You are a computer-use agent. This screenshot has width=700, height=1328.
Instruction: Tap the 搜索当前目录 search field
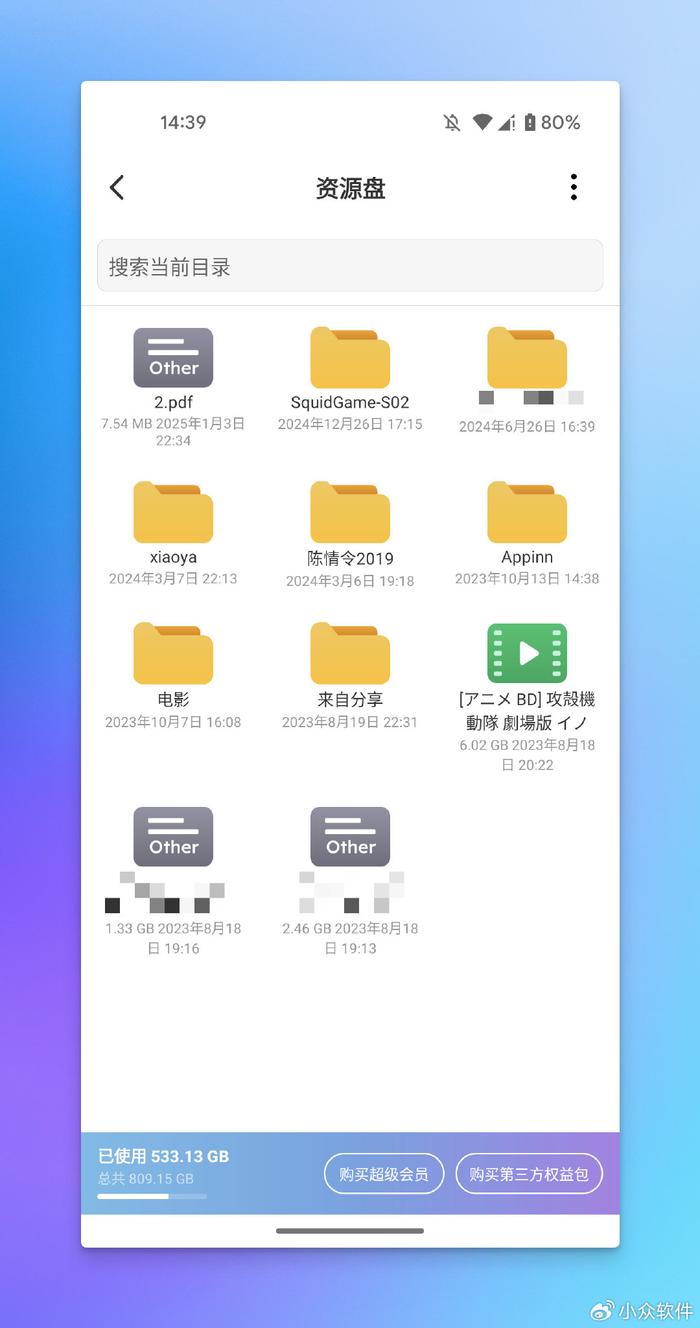[x=350, y=266]
